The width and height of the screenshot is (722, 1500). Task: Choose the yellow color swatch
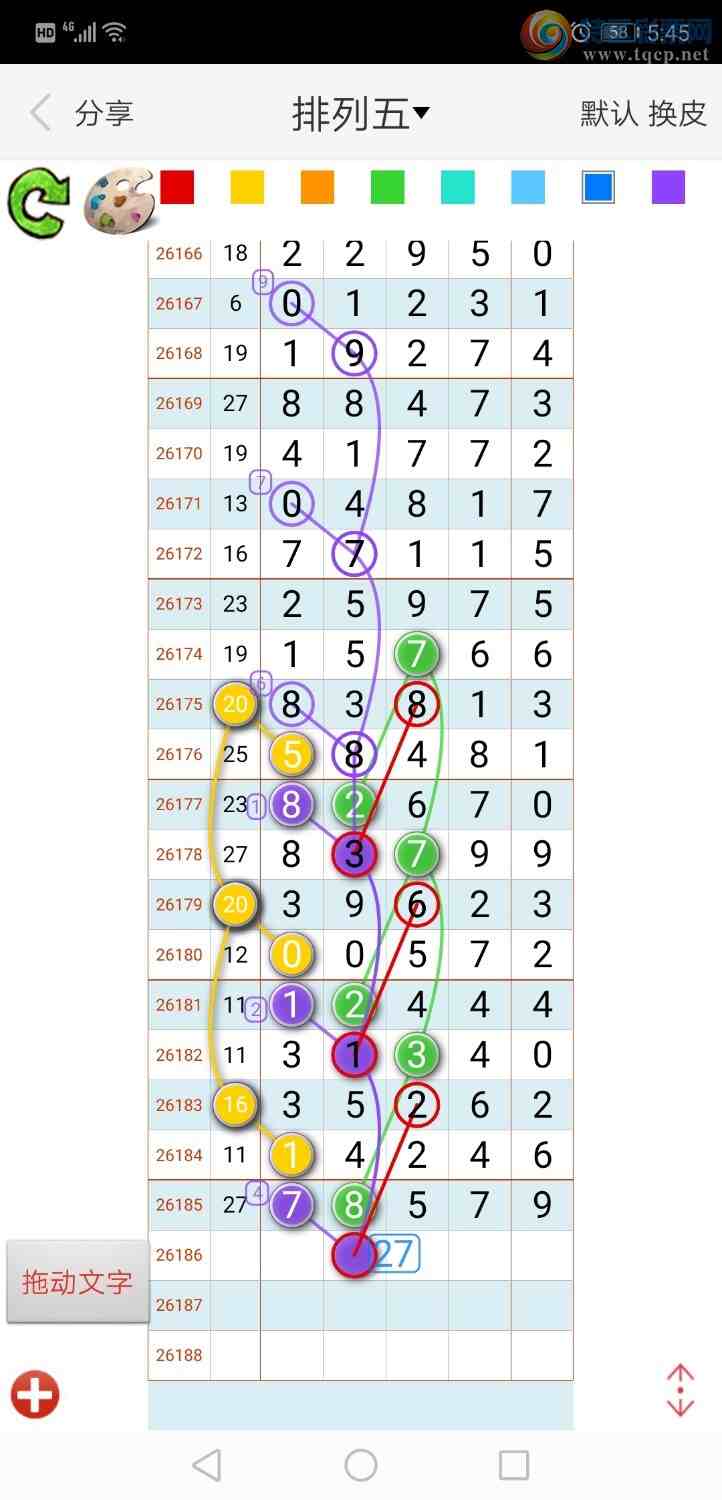coord(247,187)
